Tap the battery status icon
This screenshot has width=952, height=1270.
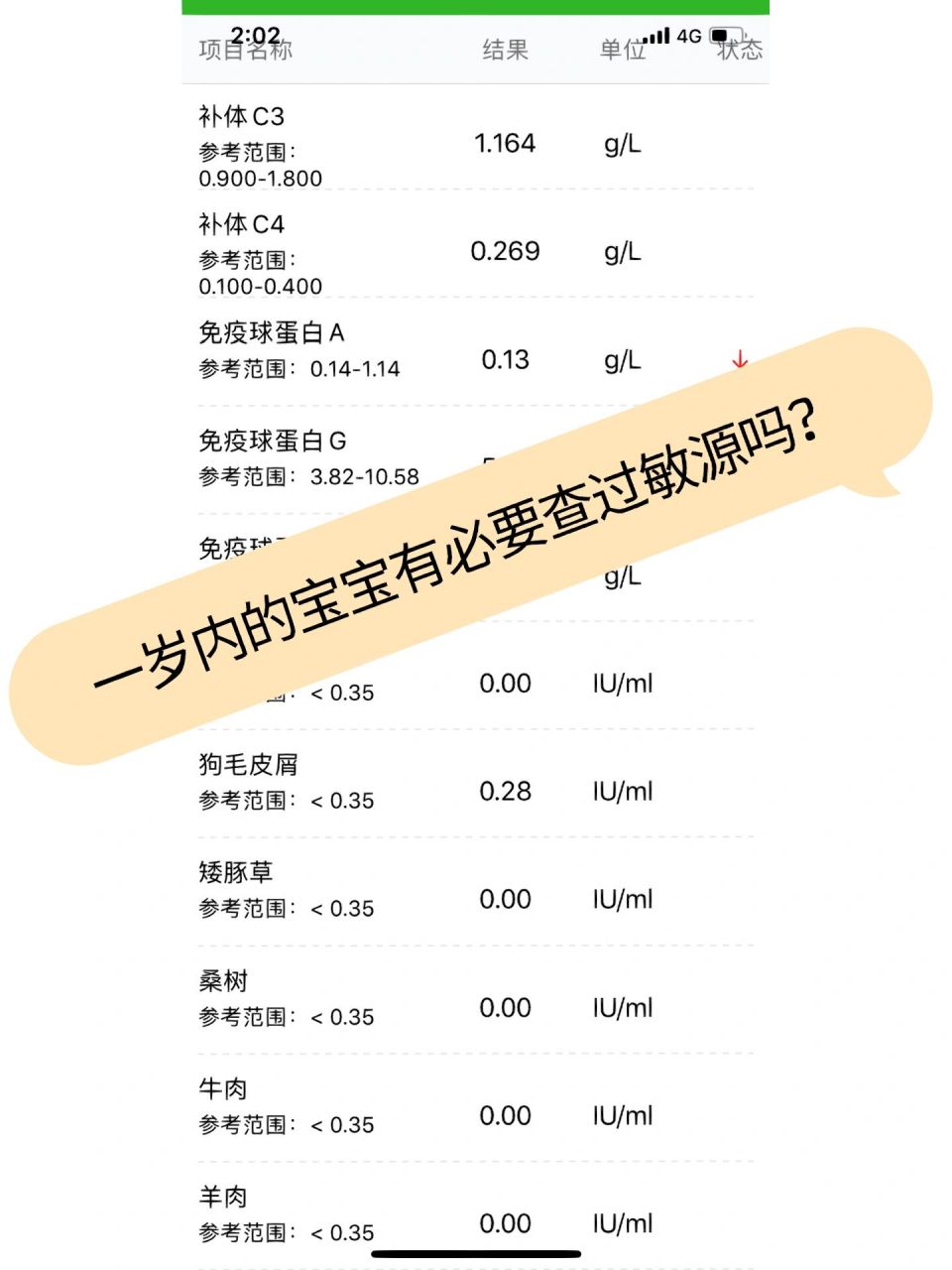pos(727,36)
